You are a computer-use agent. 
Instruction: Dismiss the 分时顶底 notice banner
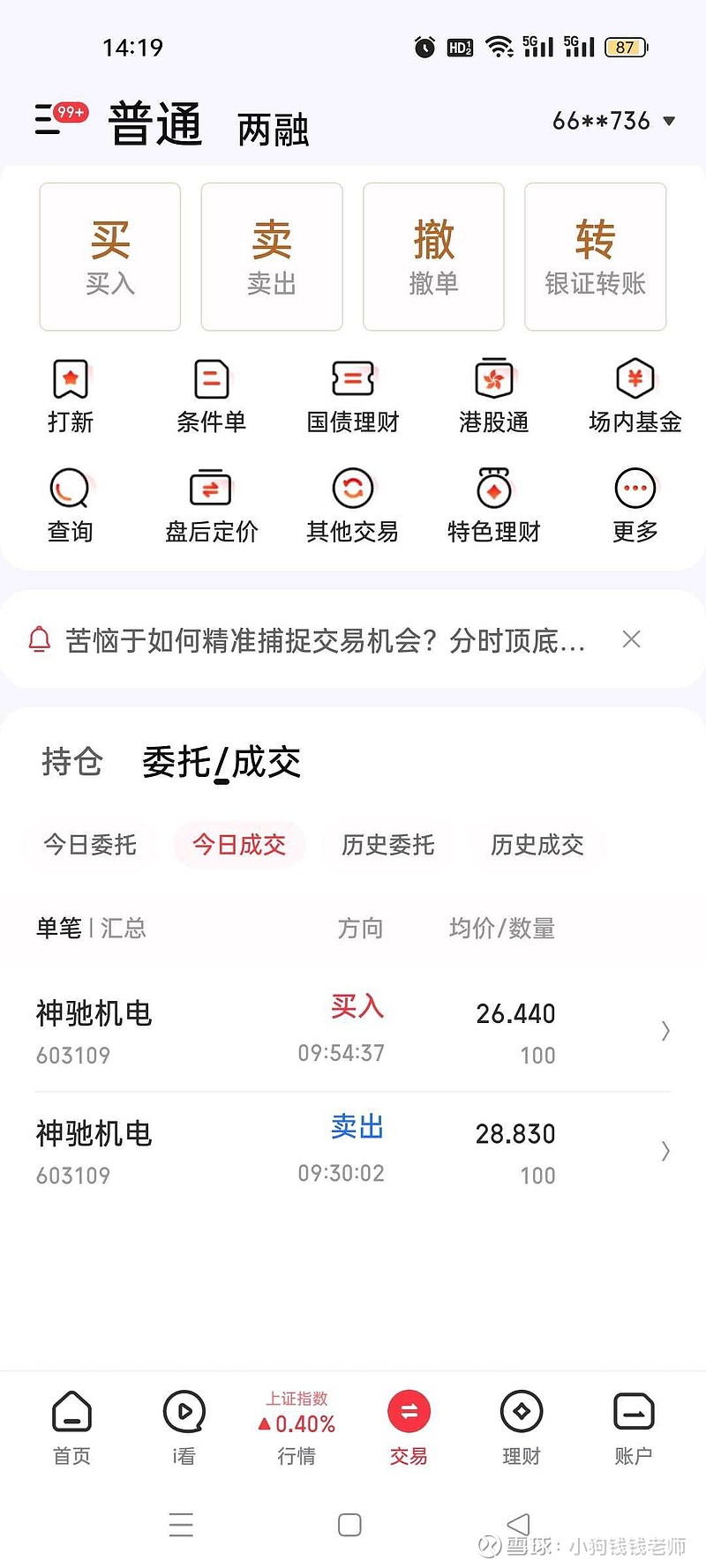[x=631, y=639]
